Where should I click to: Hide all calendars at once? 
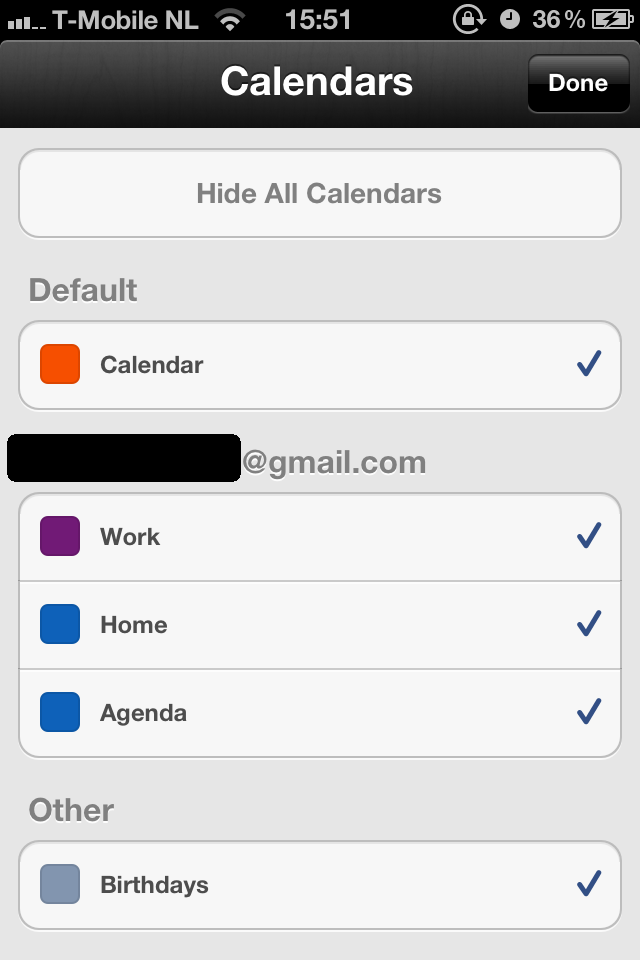[319, 193]
